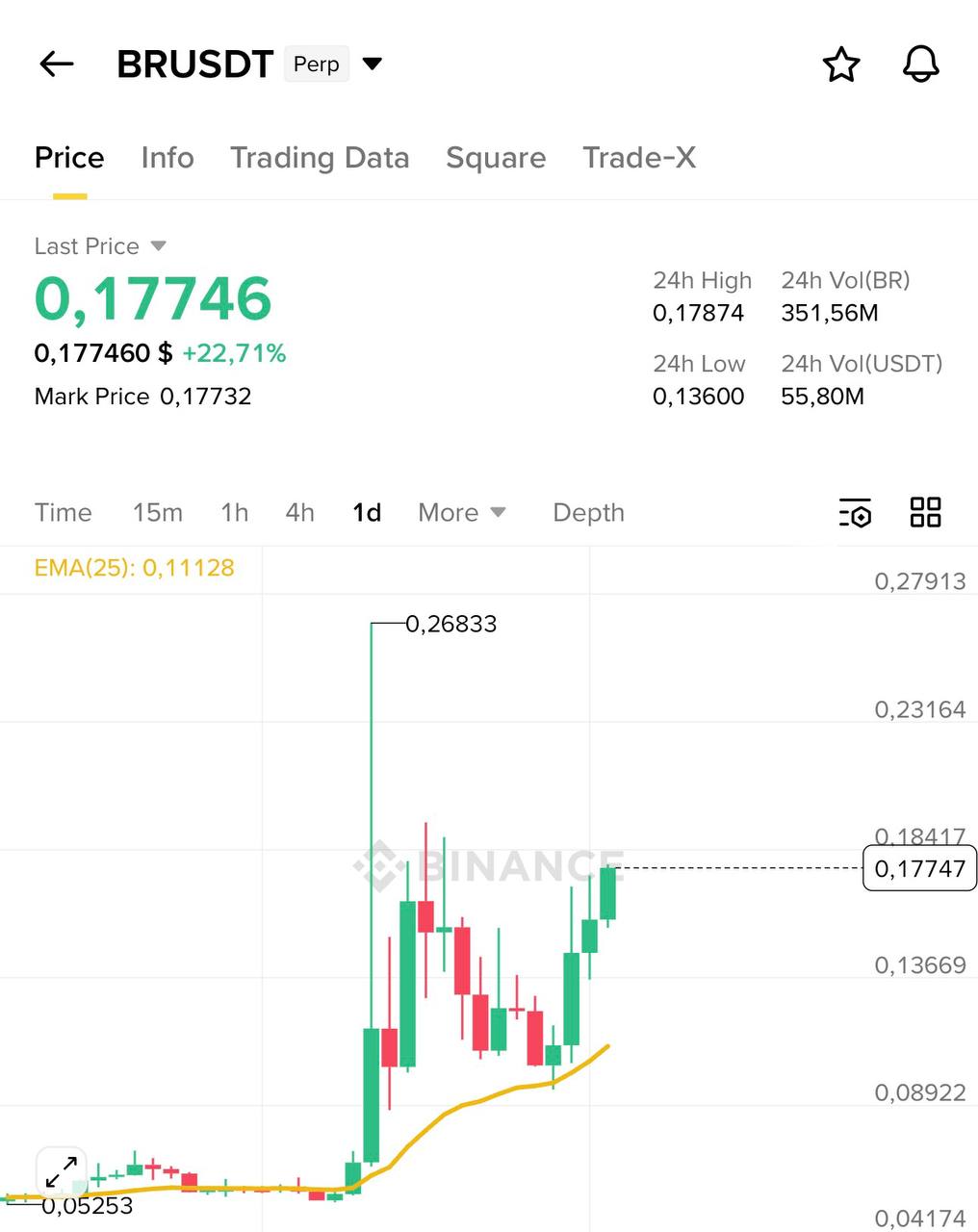
Task: Open the grid layout icon
Action: [925, 512]
